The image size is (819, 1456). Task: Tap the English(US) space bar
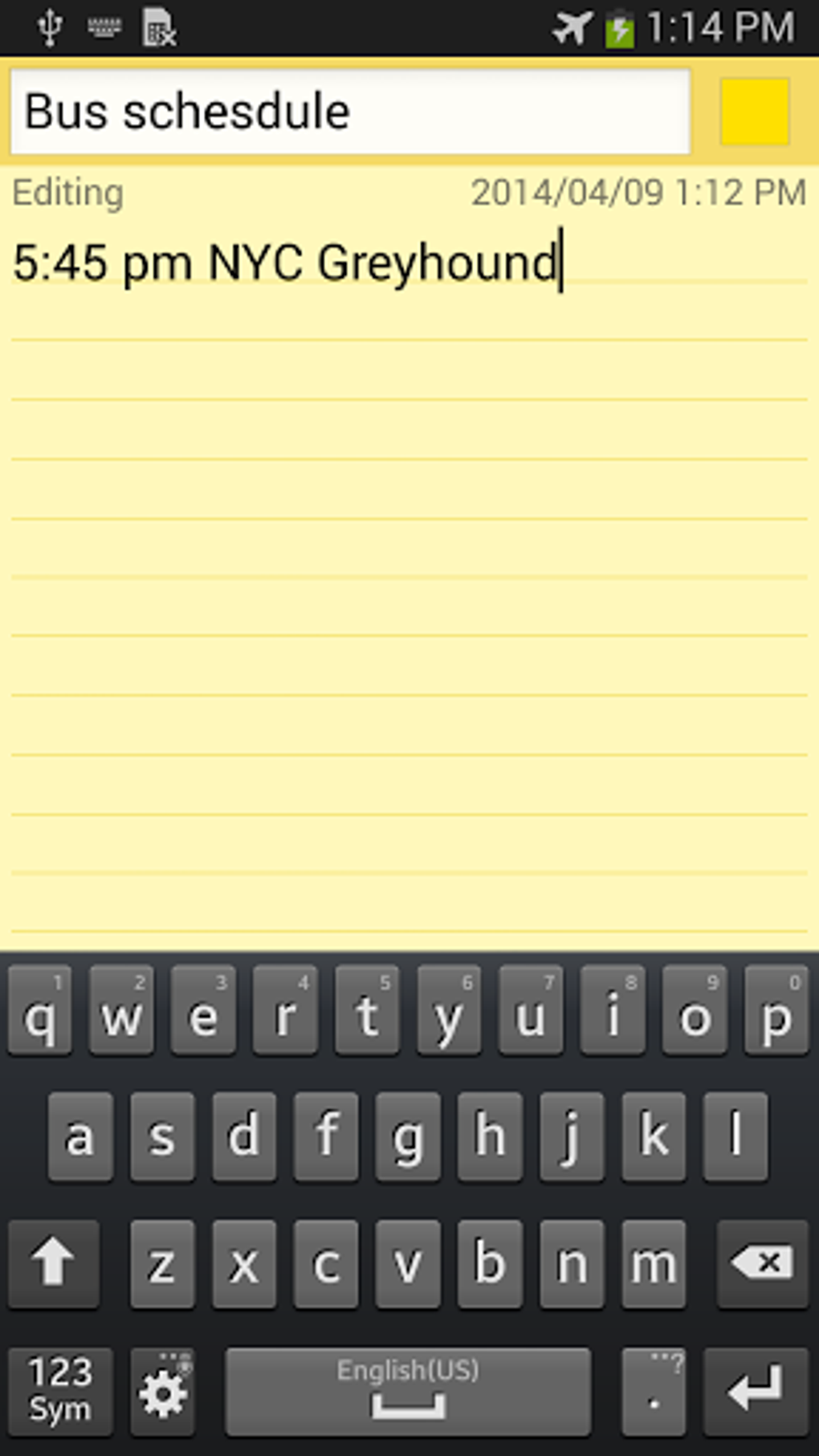(x=408, y=1391)
